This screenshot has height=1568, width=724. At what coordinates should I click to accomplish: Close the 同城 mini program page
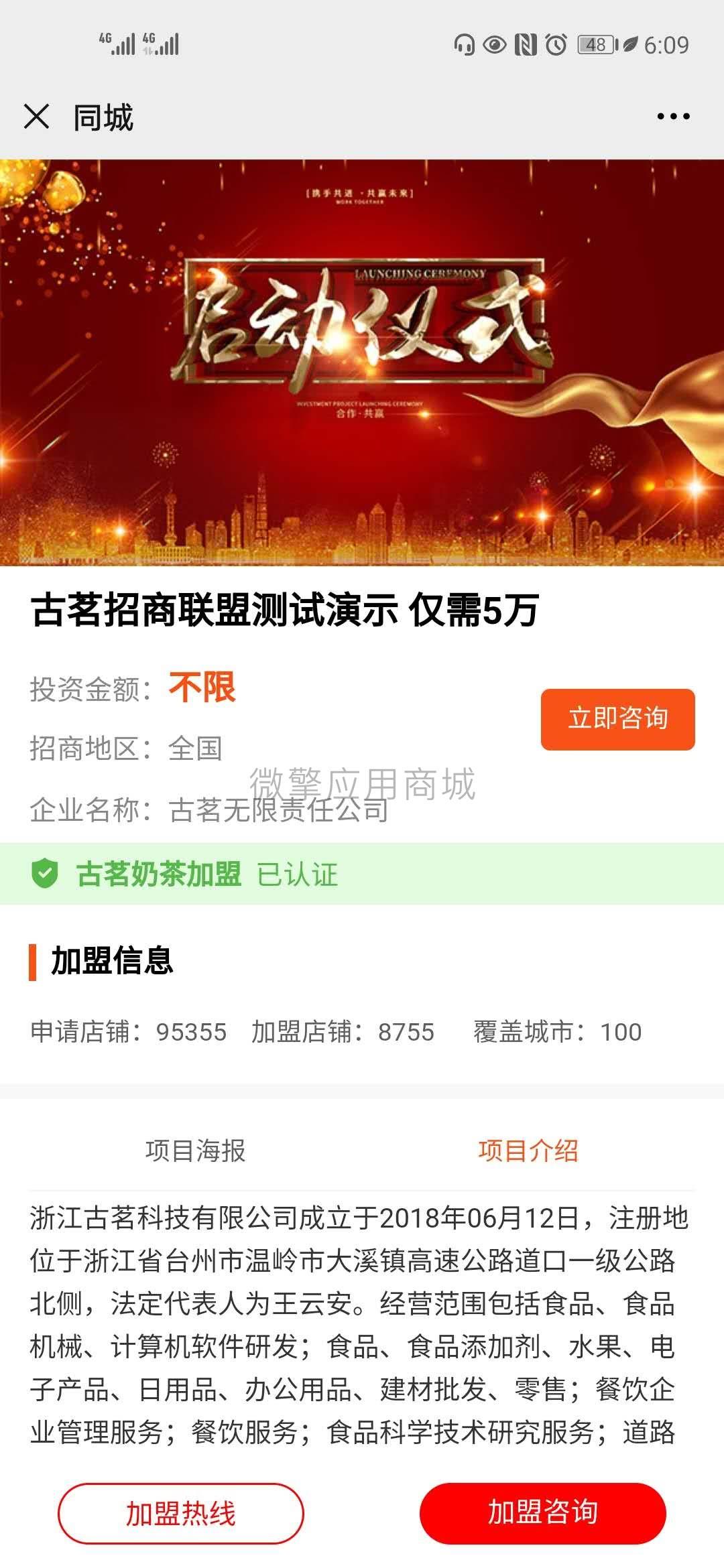36,117
